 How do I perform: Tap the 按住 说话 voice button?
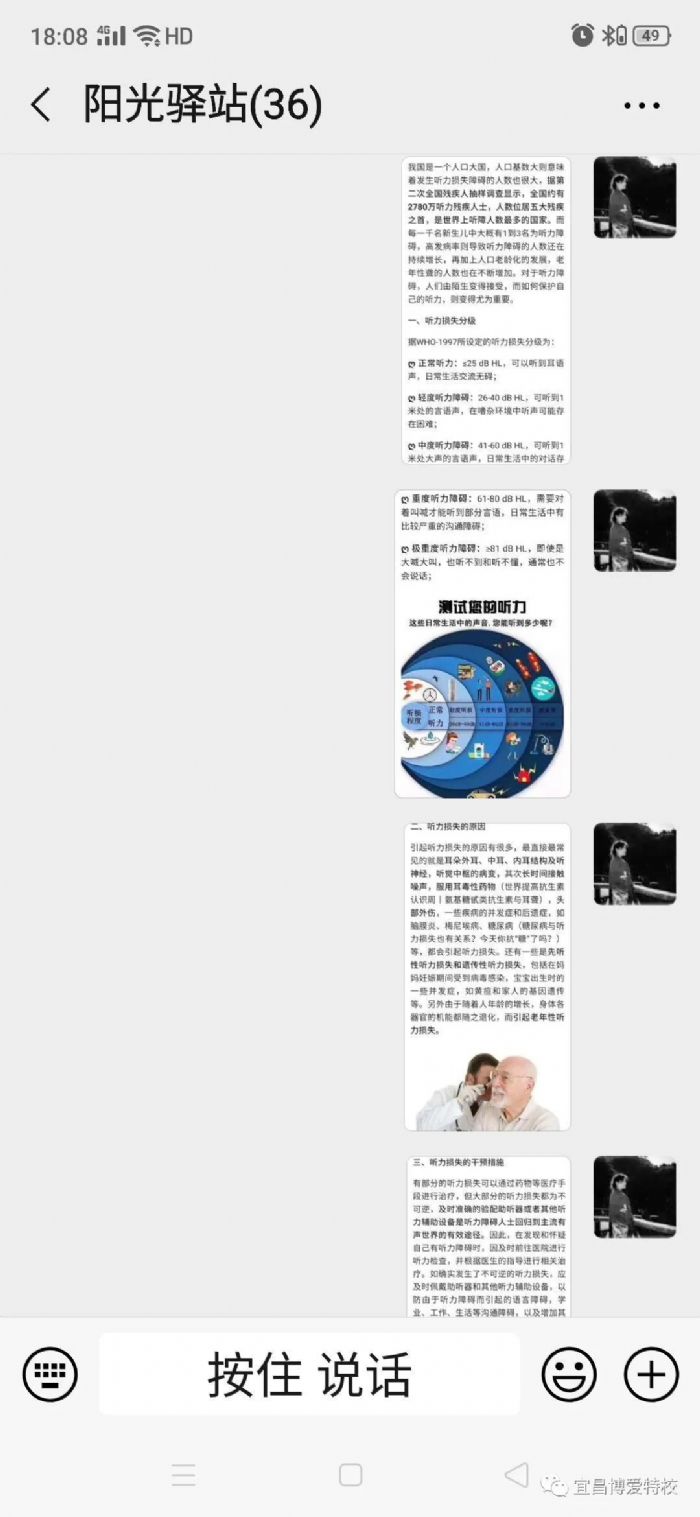309,1374
